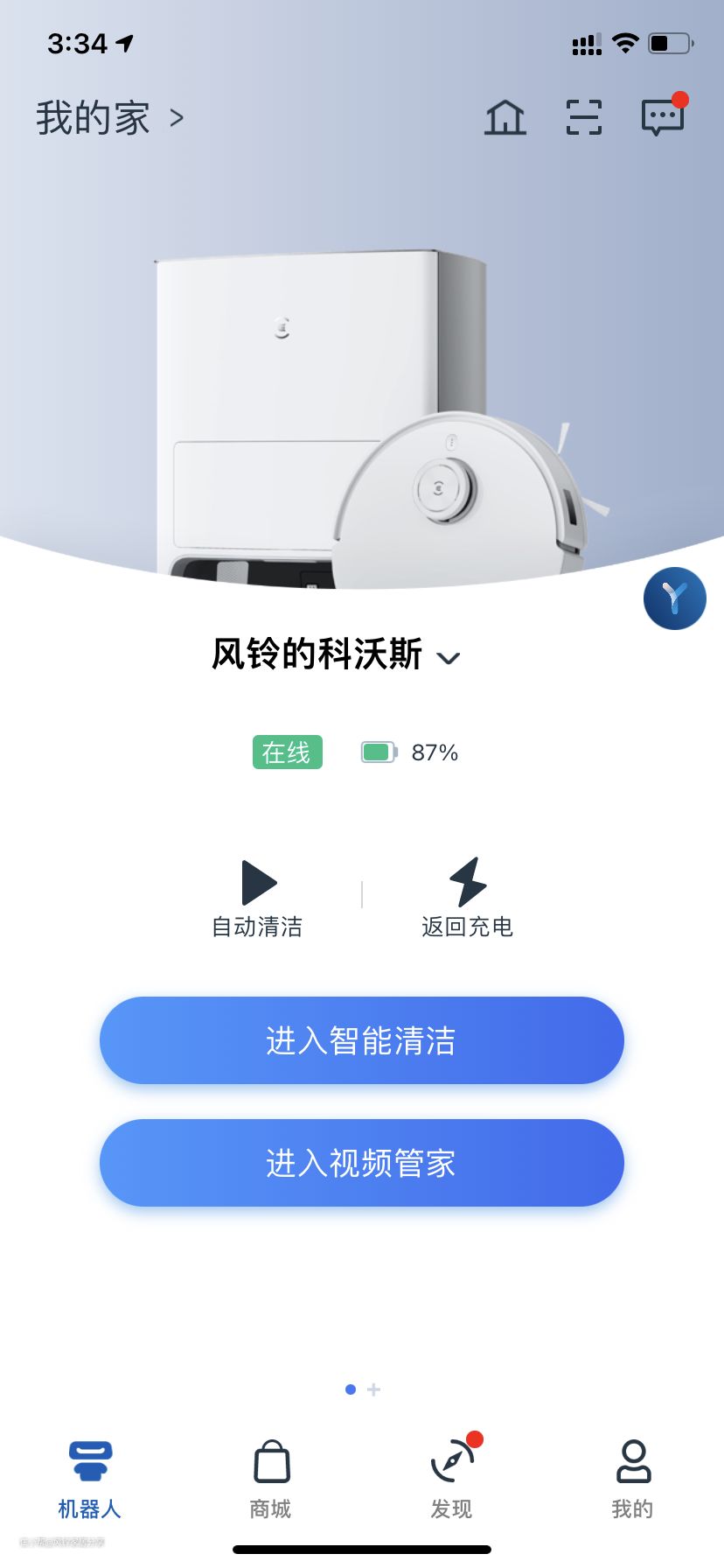
Task: Start 自动清洁 auto cleaning
Action: pos(258,897)
